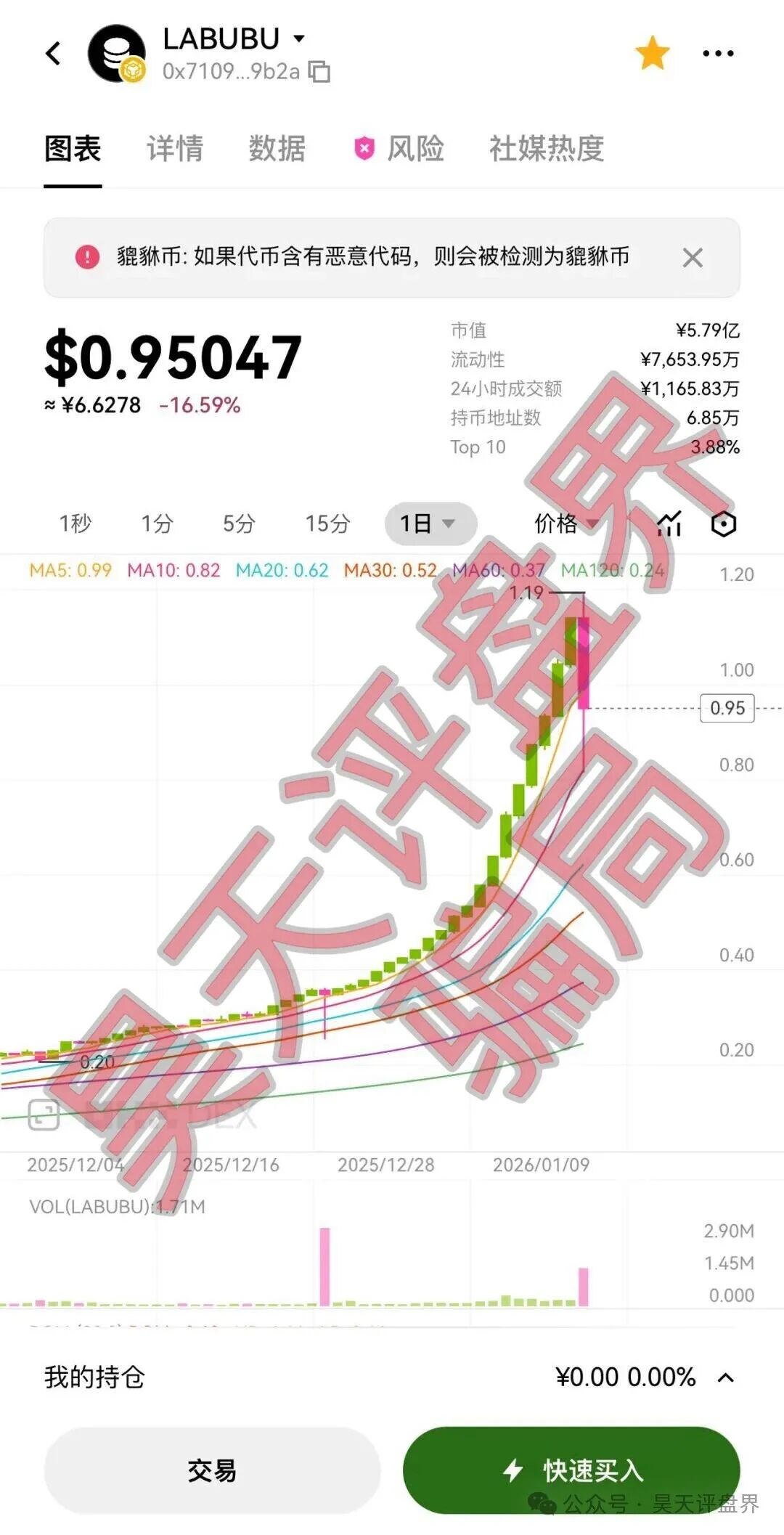Open the chart indicators icon

tap(669, 524)
